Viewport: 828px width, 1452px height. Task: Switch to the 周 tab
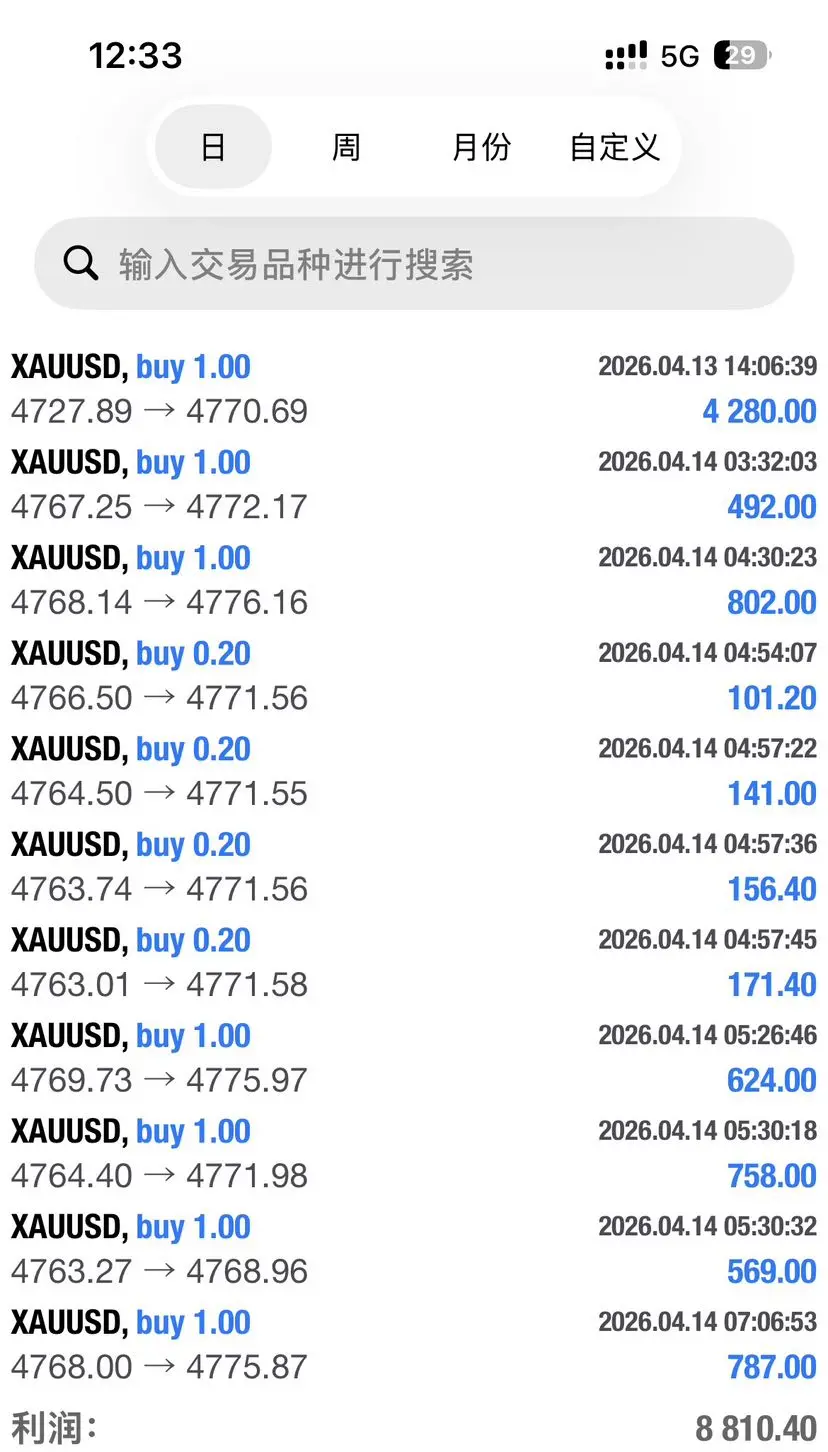pyautogui.click(x=346, y=148)
